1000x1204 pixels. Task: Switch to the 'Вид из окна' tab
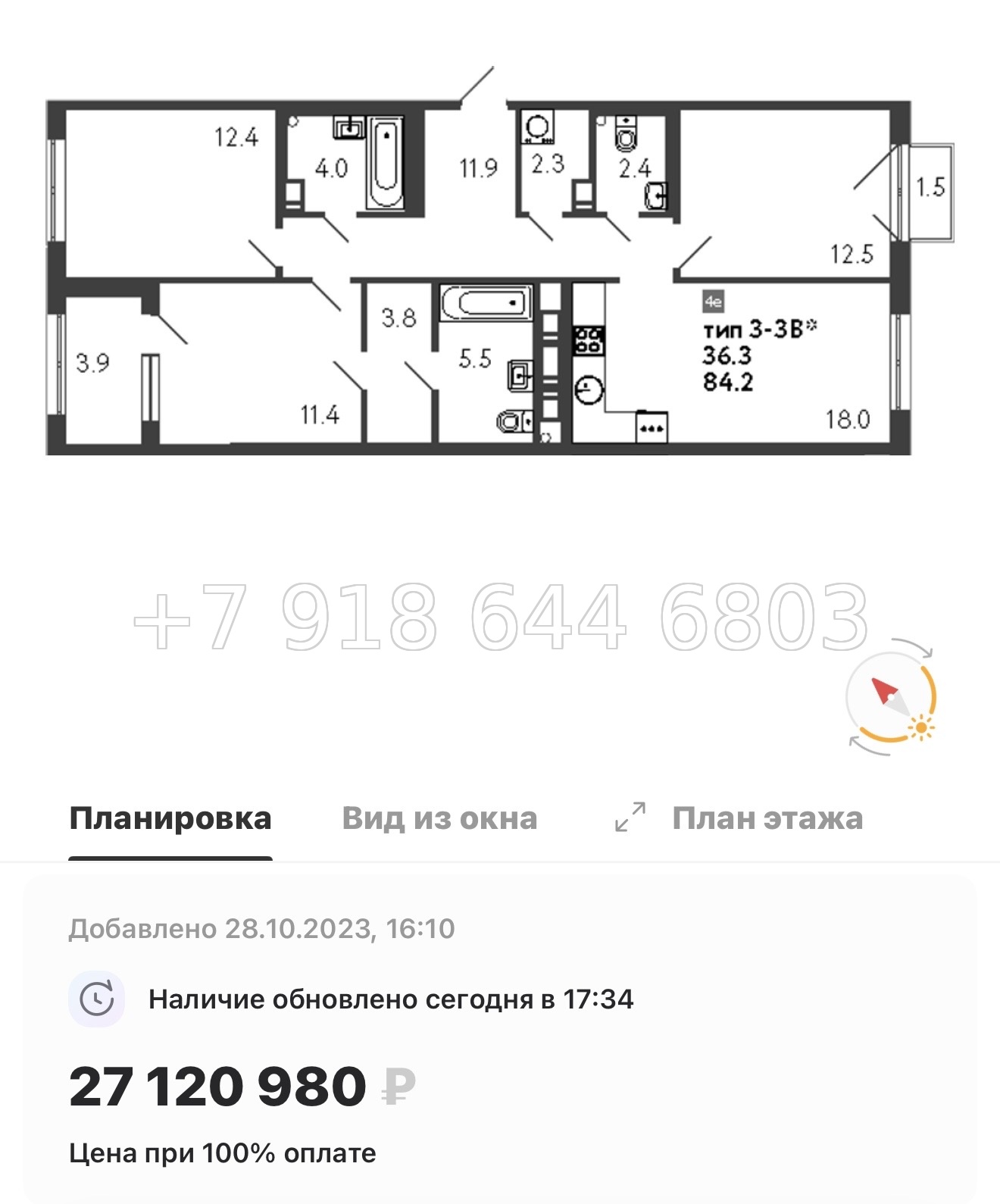pos(440,818)
